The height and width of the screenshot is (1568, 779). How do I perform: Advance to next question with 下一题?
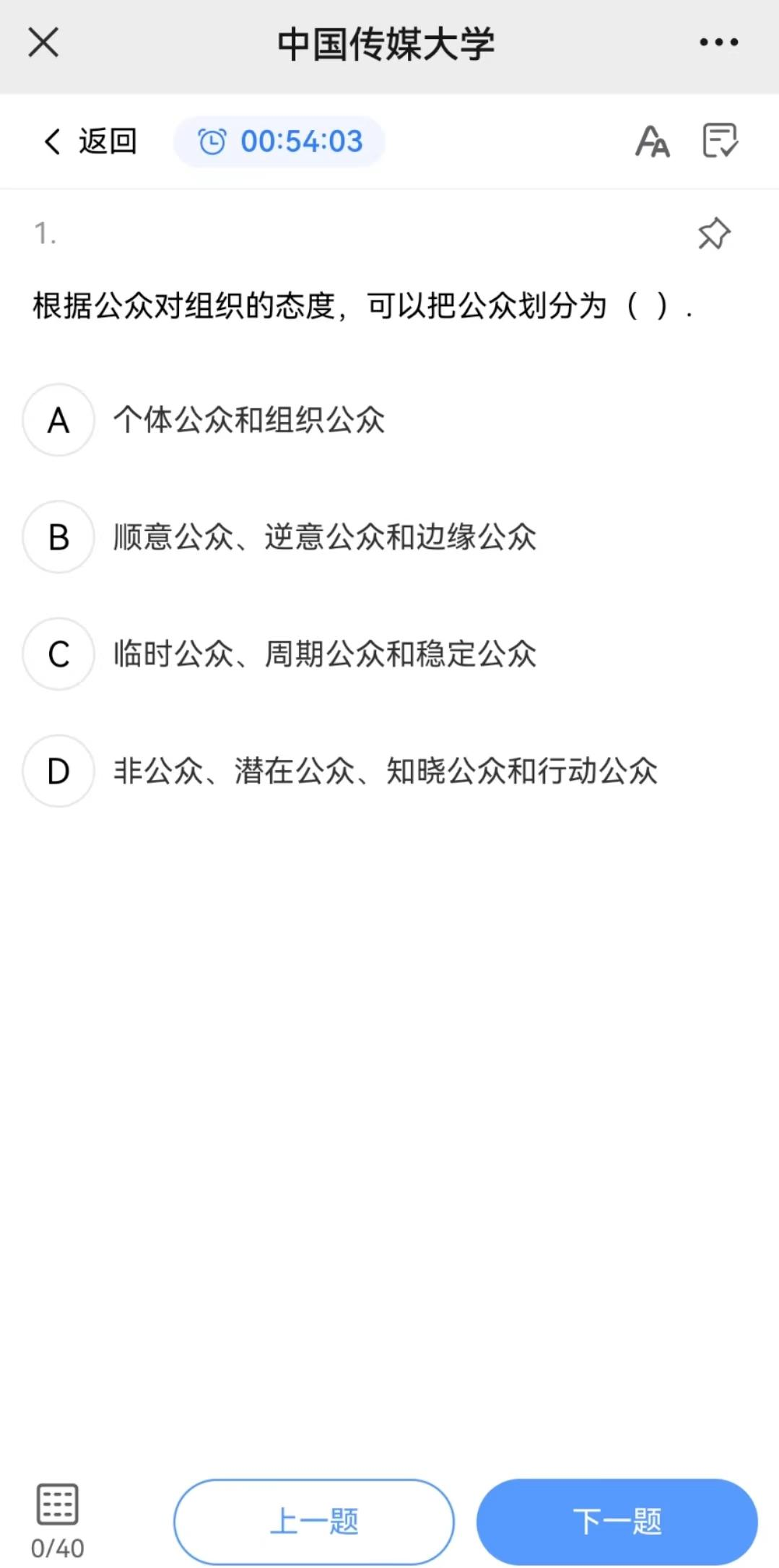pyautogui.click(x=617, y=1521)
